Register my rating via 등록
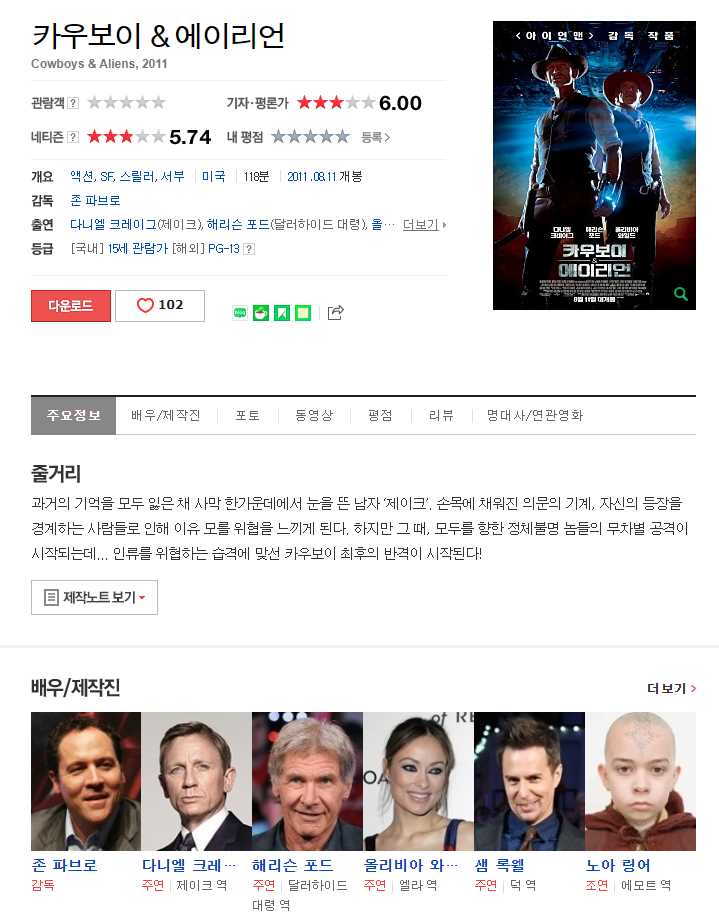Image resolution: width=719 pixels, height=922 pixels. (x=375, y=138)
